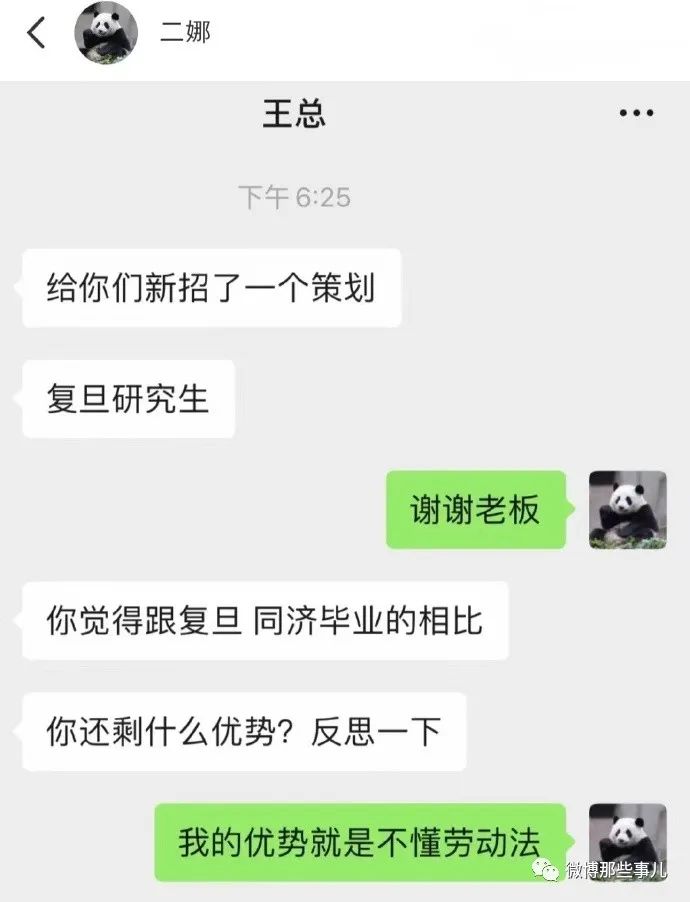
Task: Open 二娜's panda profile avatar
Action: point(106,33)
